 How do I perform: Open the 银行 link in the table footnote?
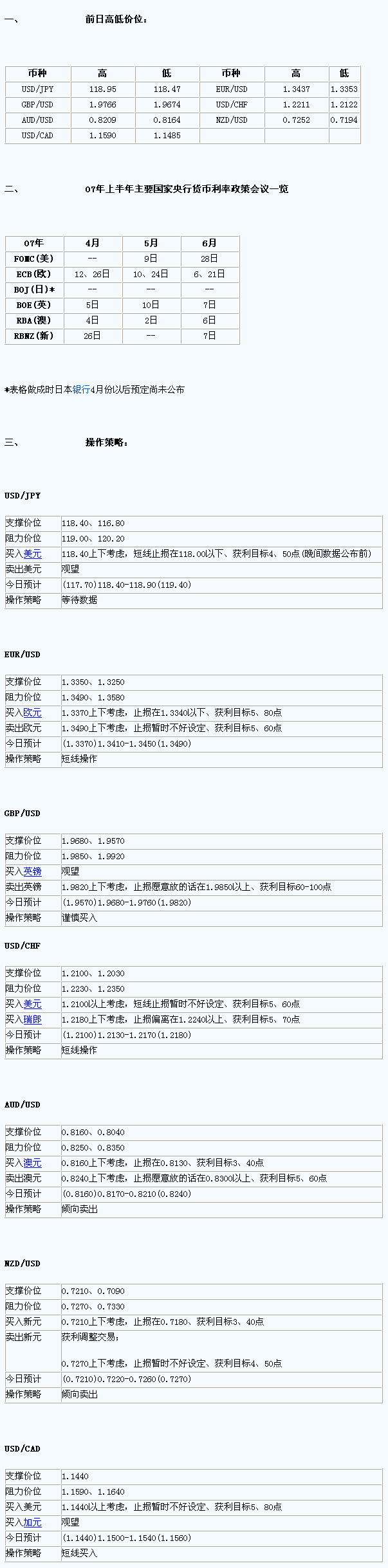[x=81, y=390]
